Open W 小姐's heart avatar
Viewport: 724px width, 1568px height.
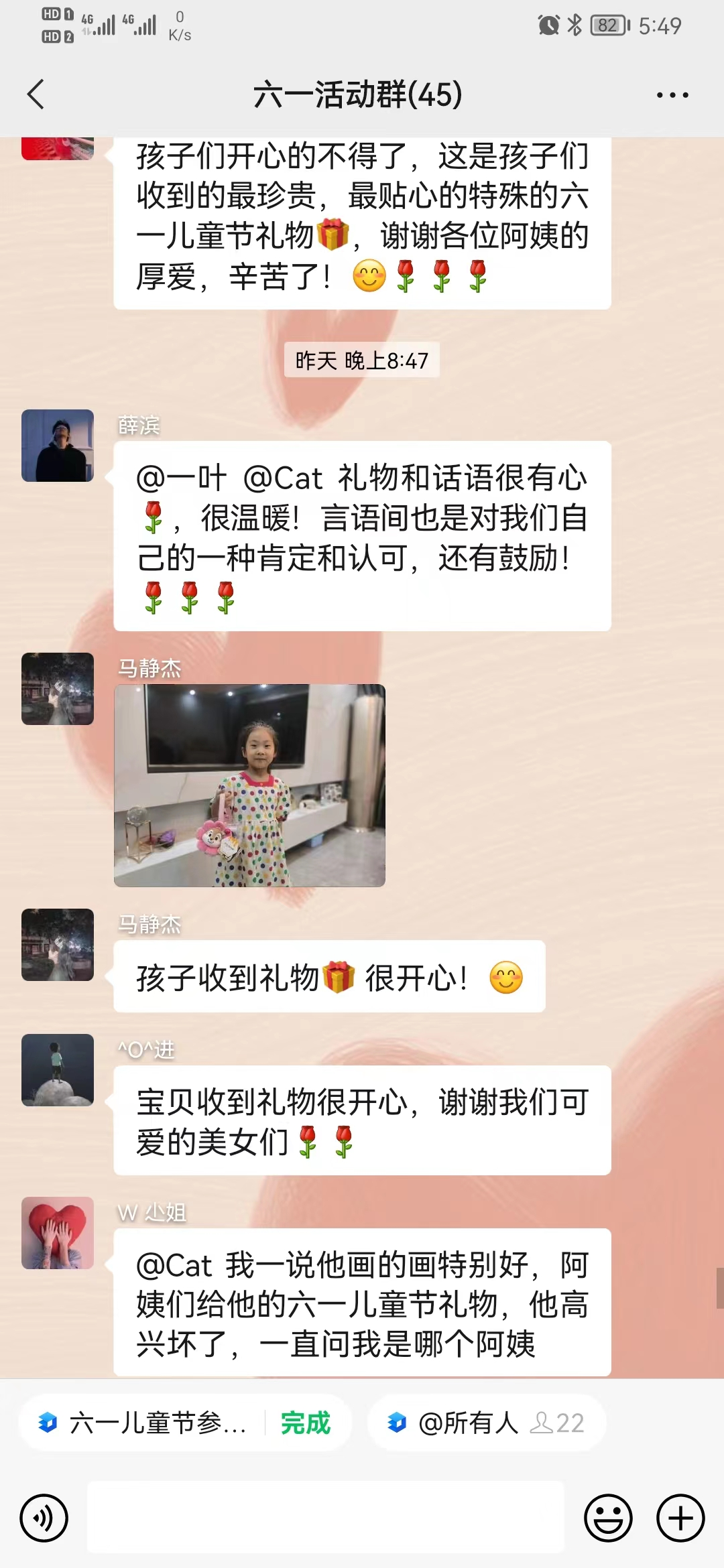point(58,1233)
